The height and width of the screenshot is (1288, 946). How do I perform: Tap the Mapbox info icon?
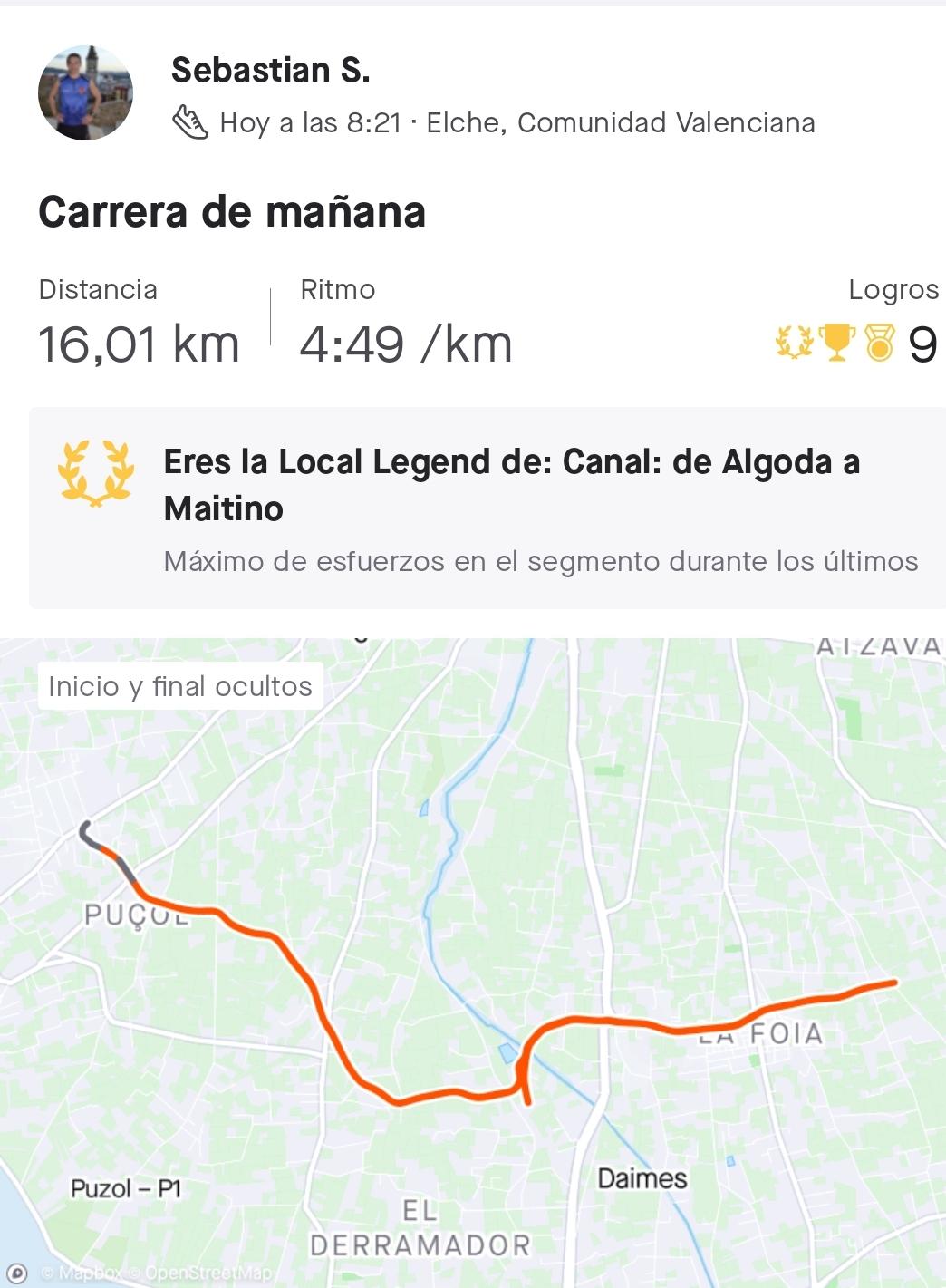tap(16, 1272)
